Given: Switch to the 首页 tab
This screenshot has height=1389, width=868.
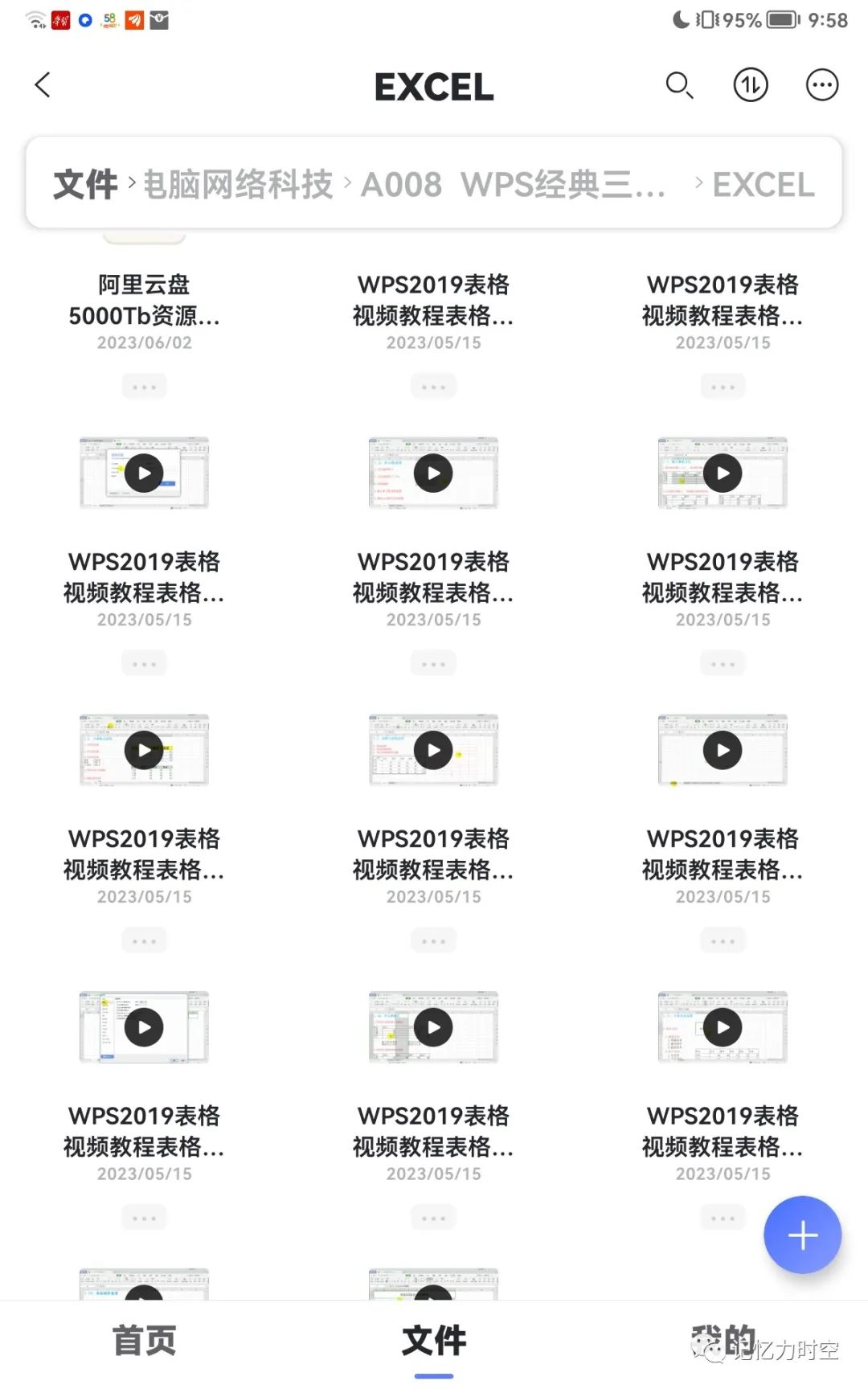Looking at the screenshot, I should tap(145, 1341).
